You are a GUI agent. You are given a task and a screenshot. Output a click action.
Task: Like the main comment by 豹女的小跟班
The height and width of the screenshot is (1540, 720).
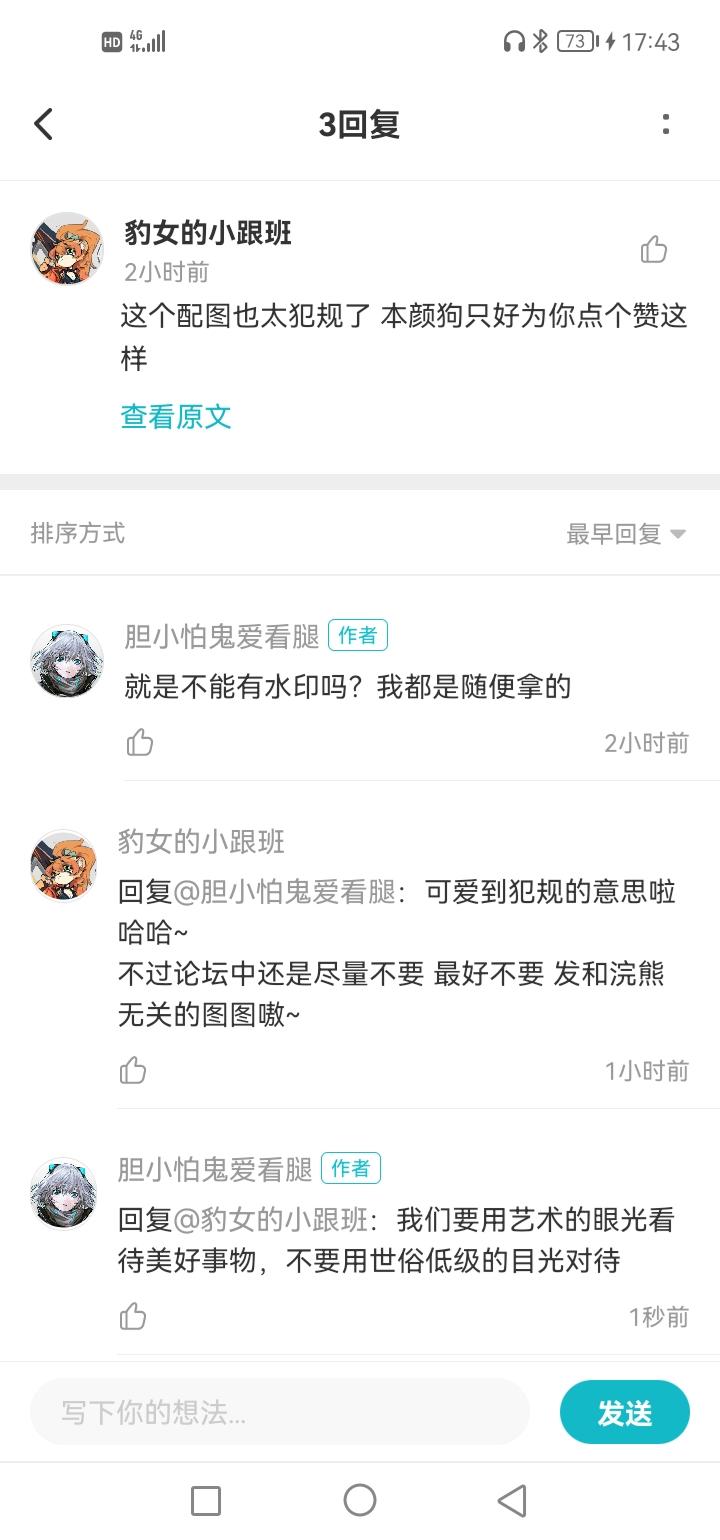tap(654, 250)
